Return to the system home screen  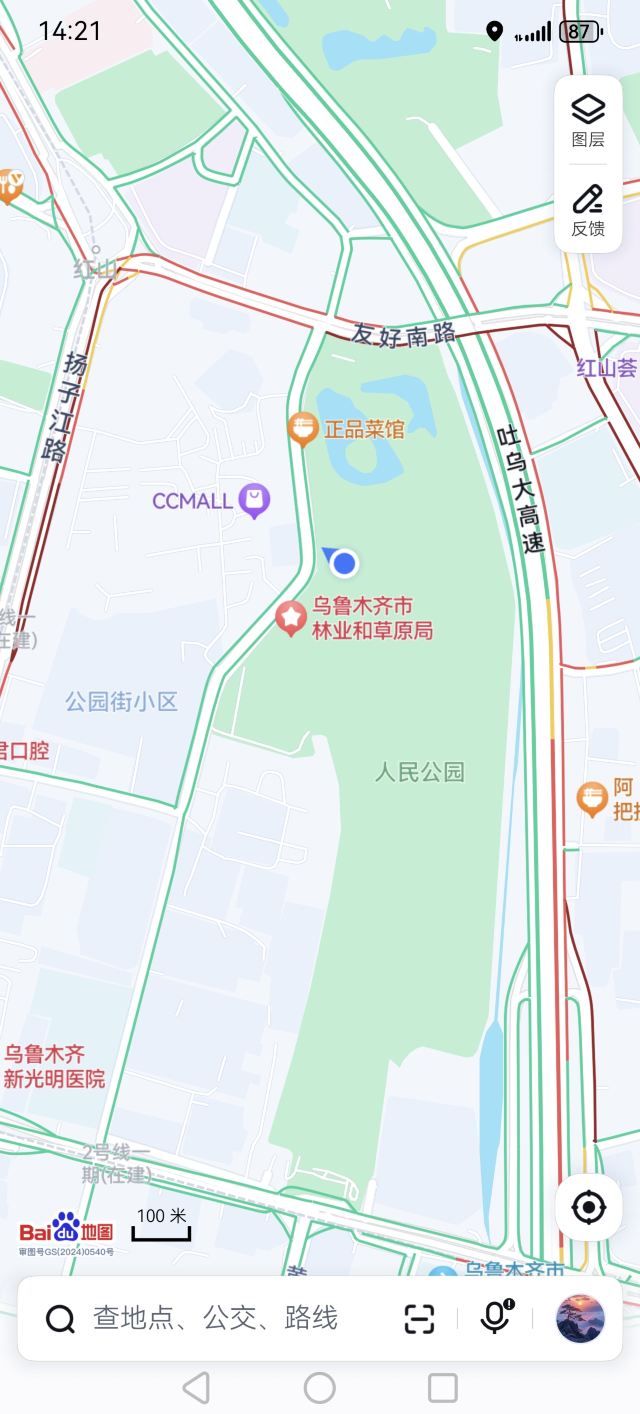[x=320, y=1388]
